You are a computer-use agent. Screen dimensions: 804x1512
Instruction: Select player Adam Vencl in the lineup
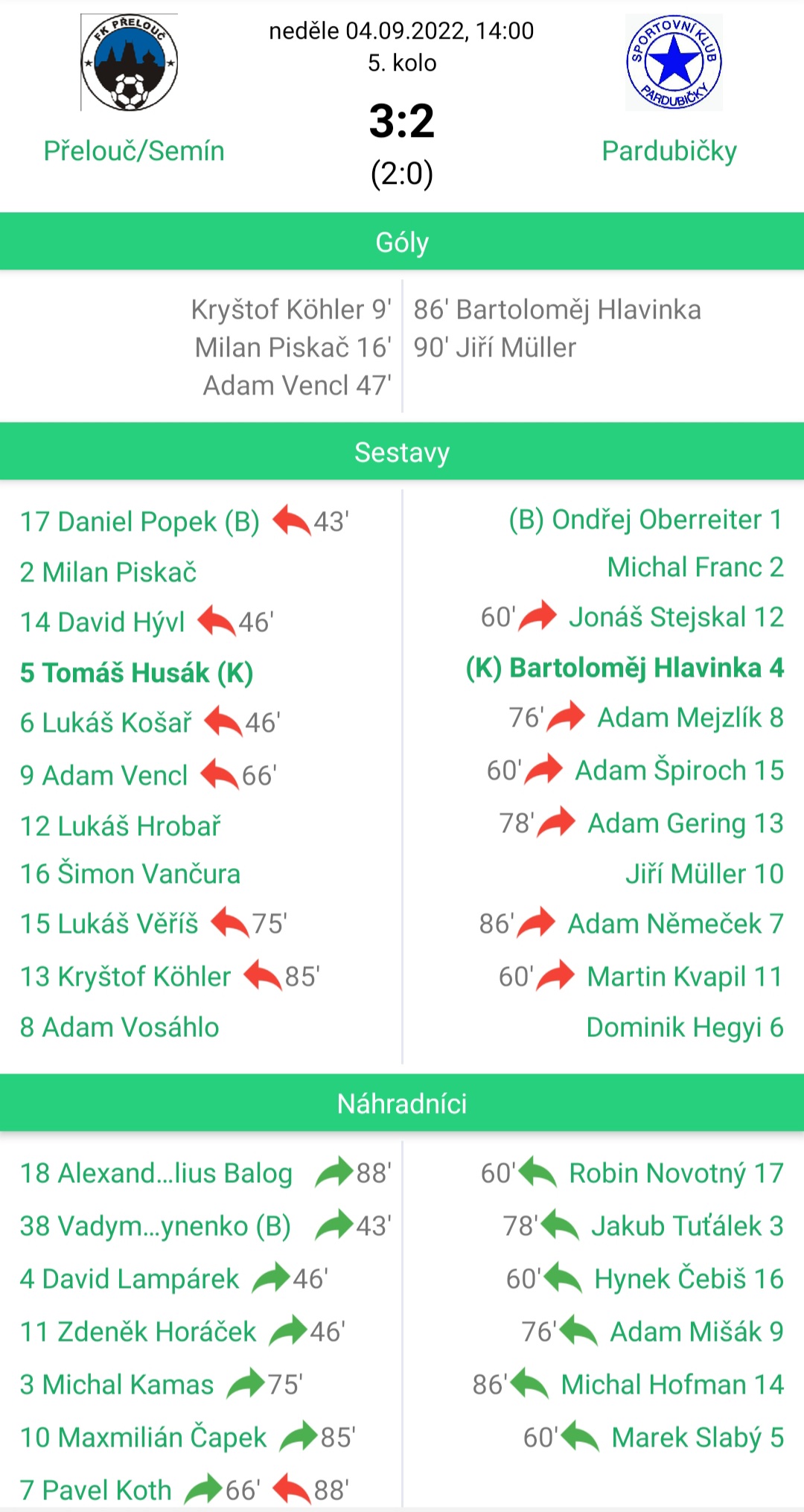[104, 776]
